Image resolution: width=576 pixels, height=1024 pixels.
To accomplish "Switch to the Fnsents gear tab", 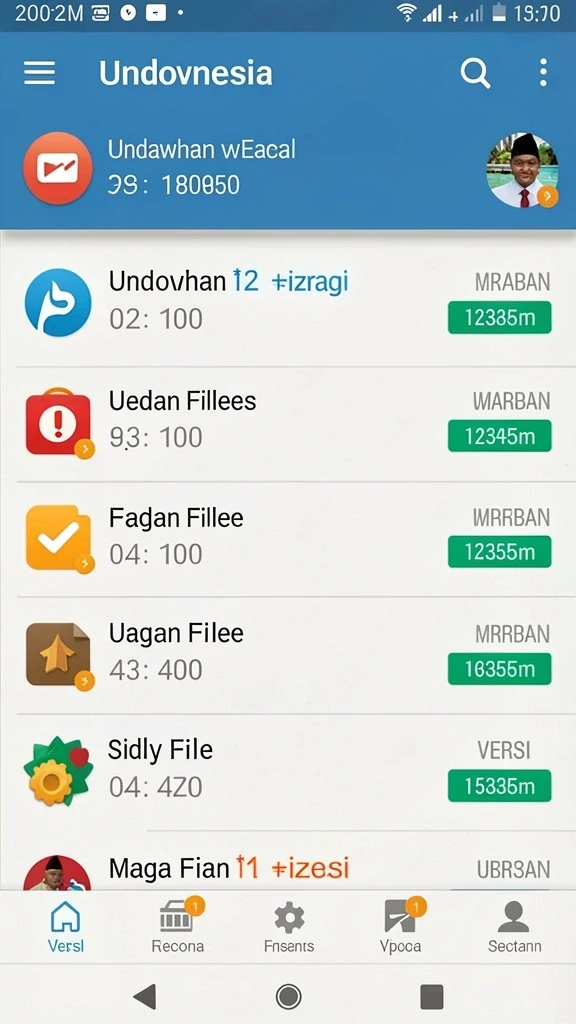I will pyautogui.click(x=289, y=926).
